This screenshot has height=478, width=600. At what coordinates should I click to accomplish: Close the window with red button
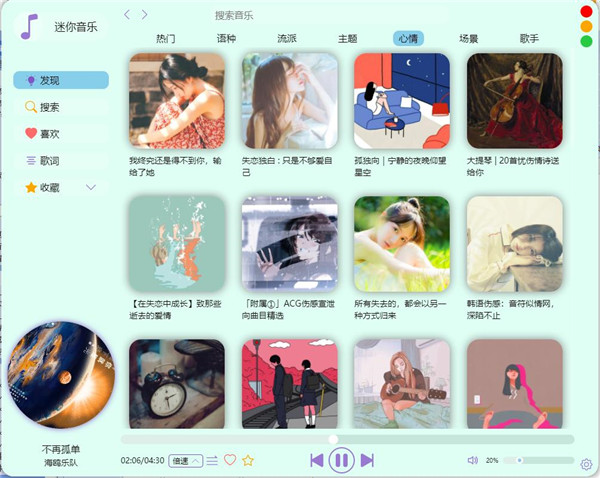coord(586,11)
